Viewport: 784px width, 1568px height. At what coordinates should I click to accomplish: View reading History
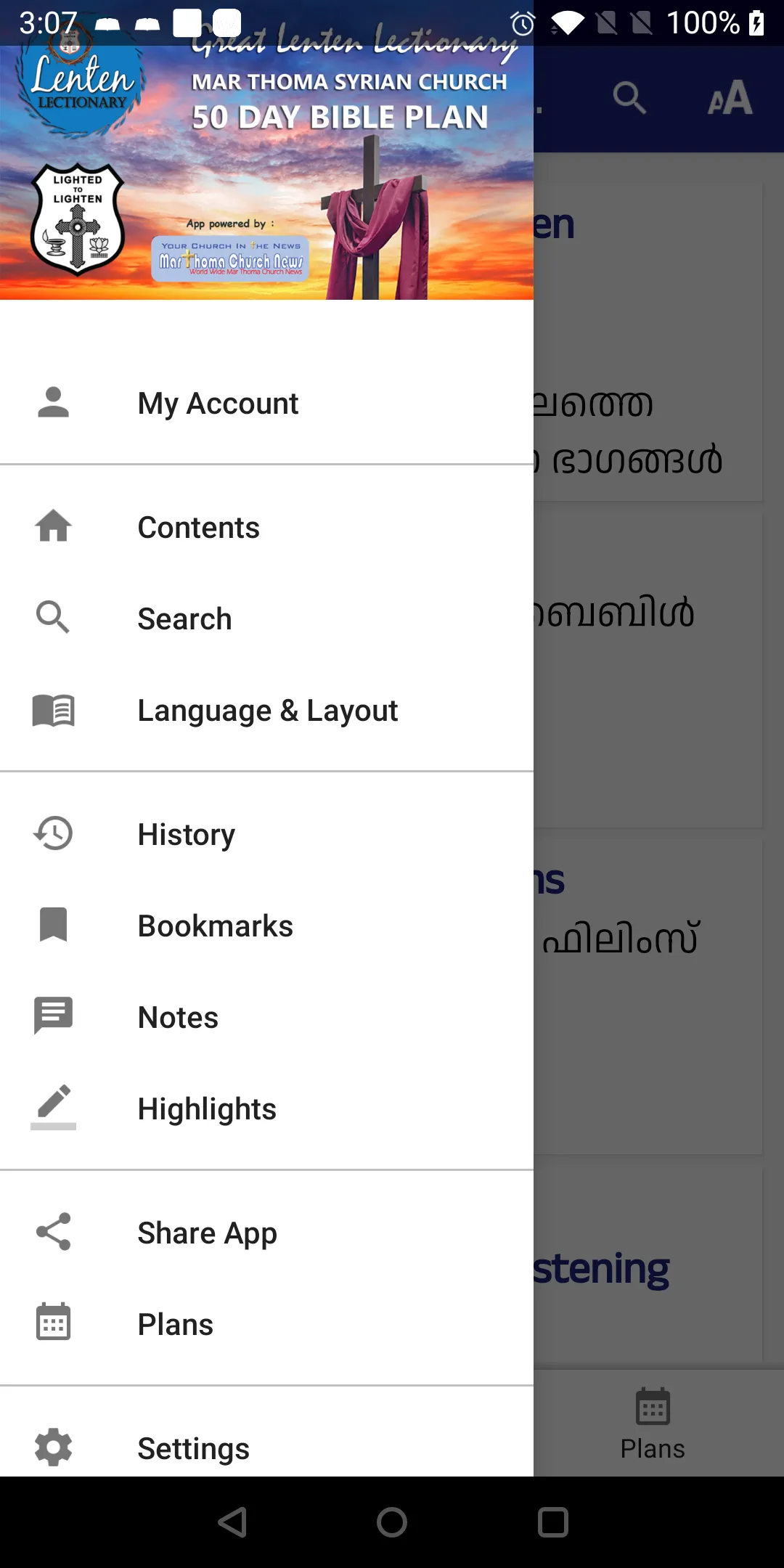(186, 835)
